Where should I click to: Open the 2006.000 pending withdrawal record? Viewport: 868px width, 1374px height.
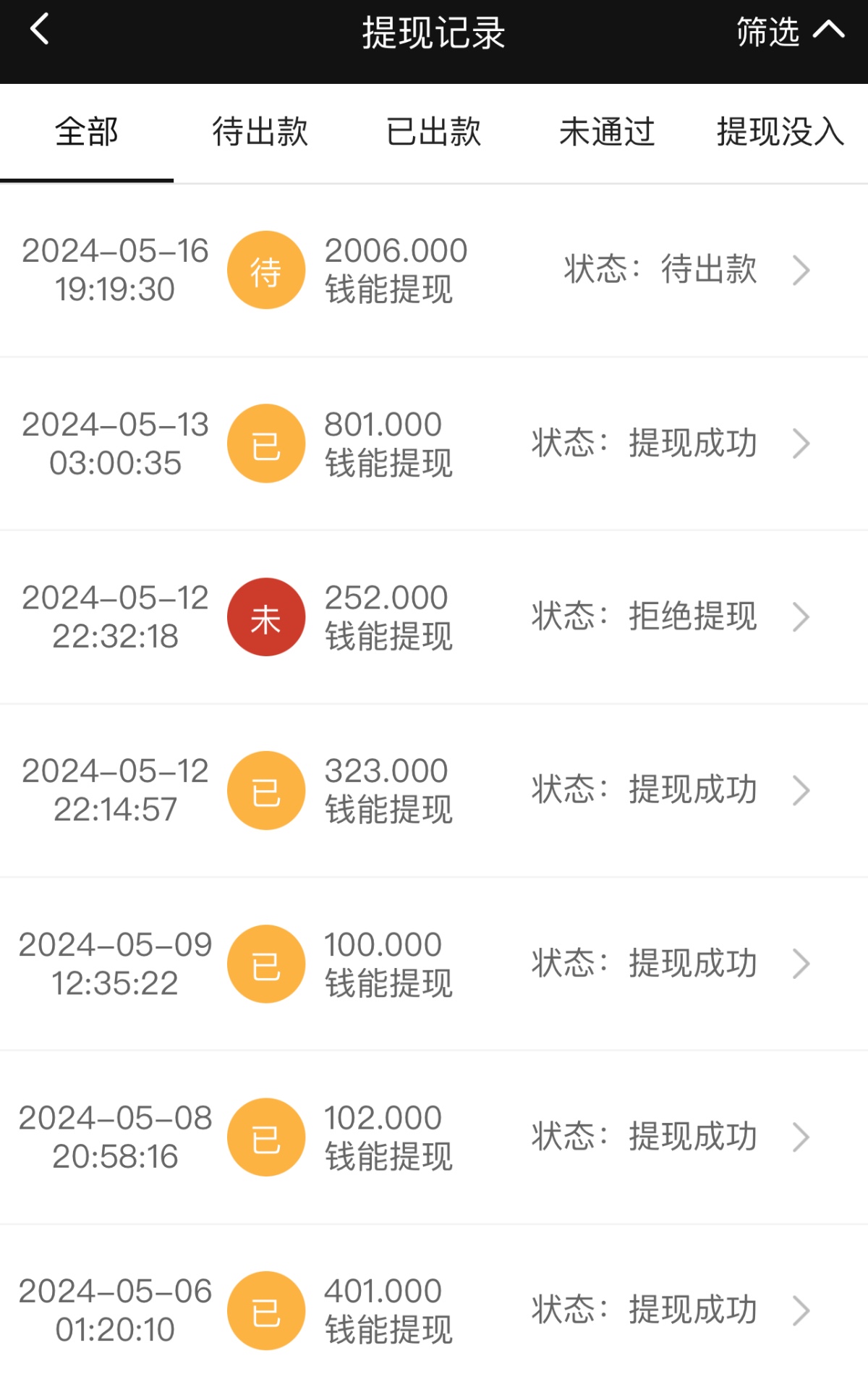[434, 270]
